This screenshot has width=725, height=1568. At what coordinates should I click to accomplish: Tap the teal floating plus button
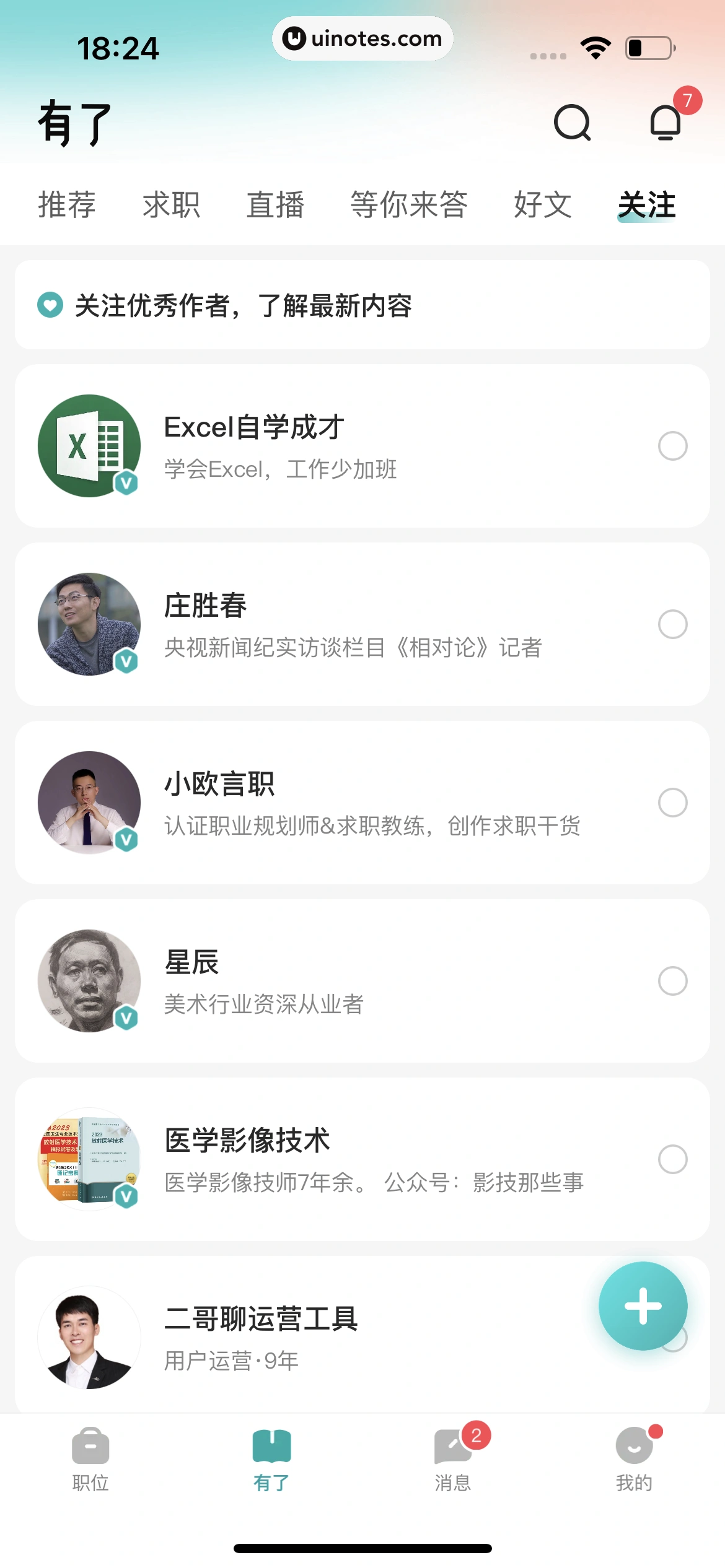point(643,1305)
